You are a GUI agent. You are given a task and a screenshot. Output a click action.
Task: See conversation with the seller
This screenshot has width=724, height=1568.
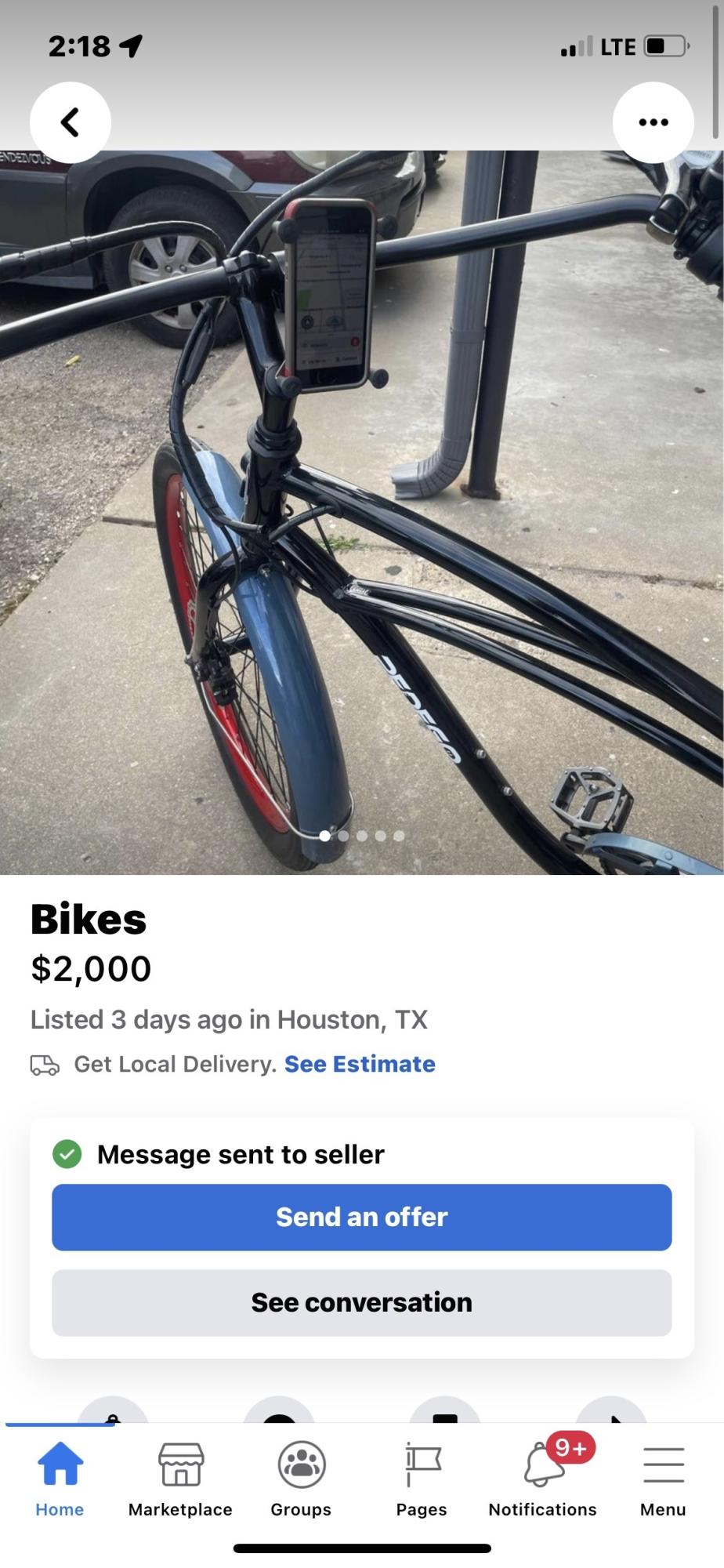(362, 1302)
